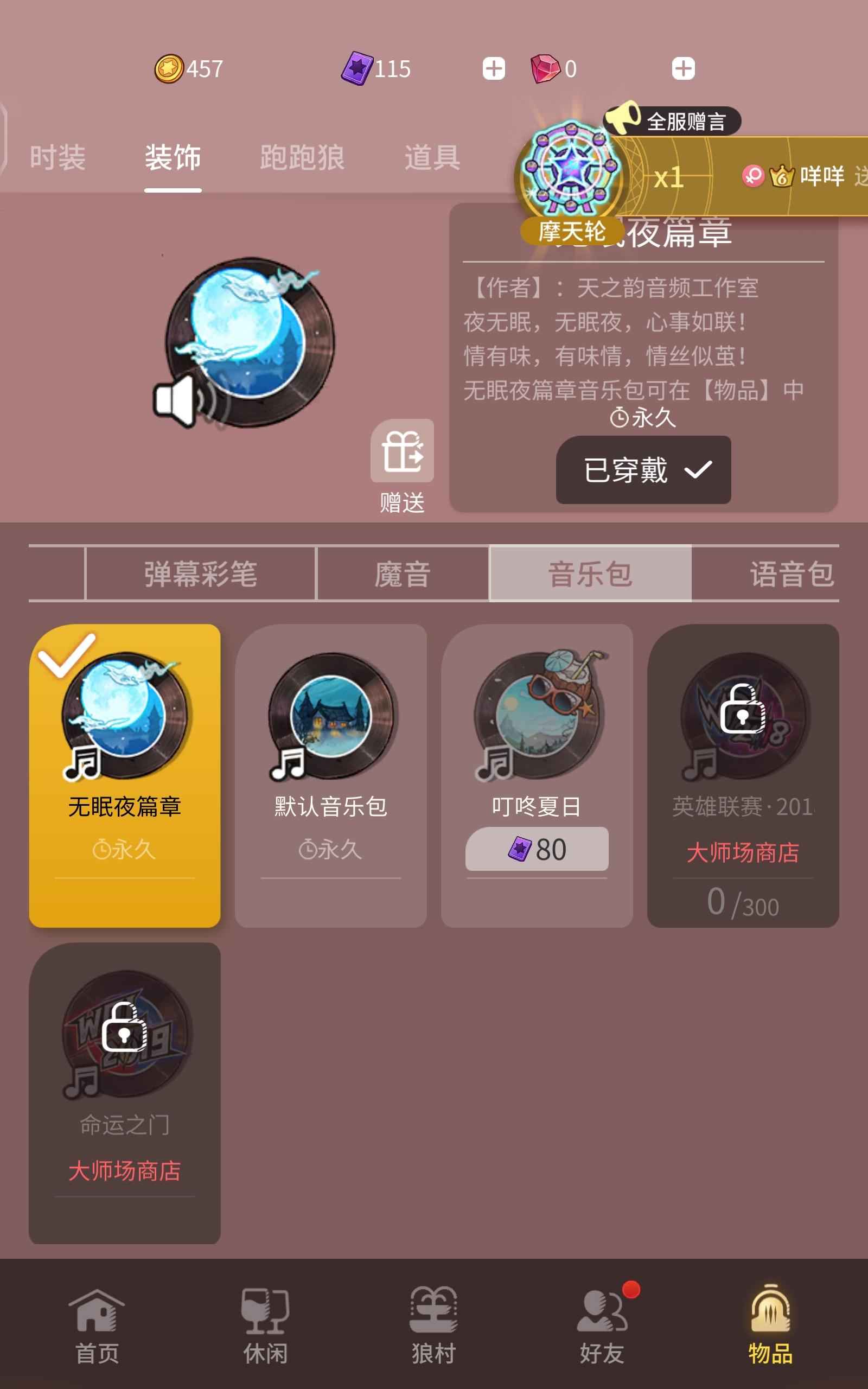Select the 魔音 category
Screen dimensions: 868x1389
403,574
